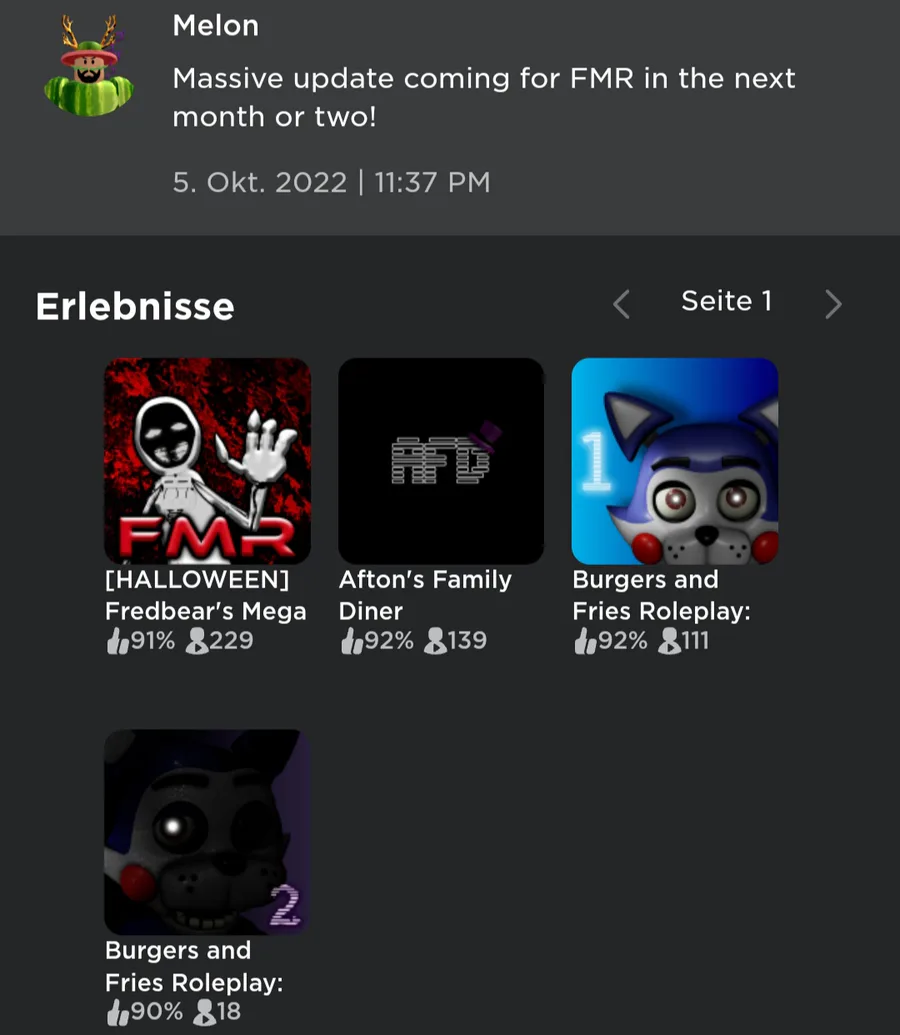900x1035 pixels.
Task: Open Melon's profile avatar
Action: (88, 66)
